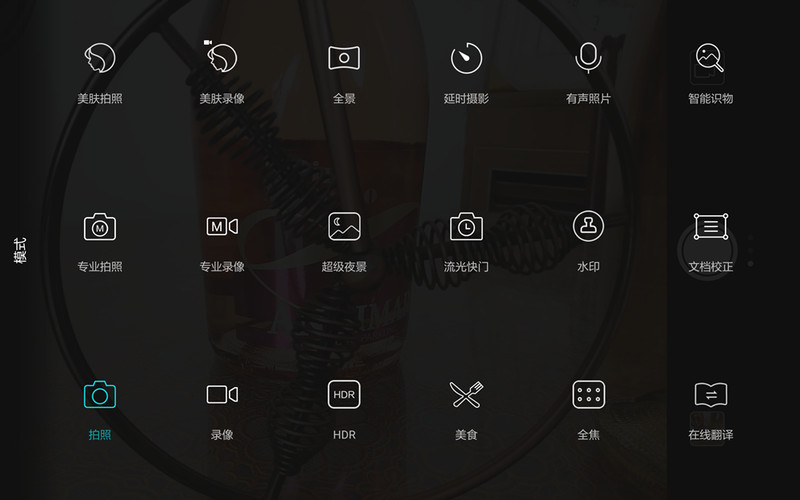Select the 文档校正 document correction mode
The width and height of the screenshot is (800, 500).
coord(710,228)
